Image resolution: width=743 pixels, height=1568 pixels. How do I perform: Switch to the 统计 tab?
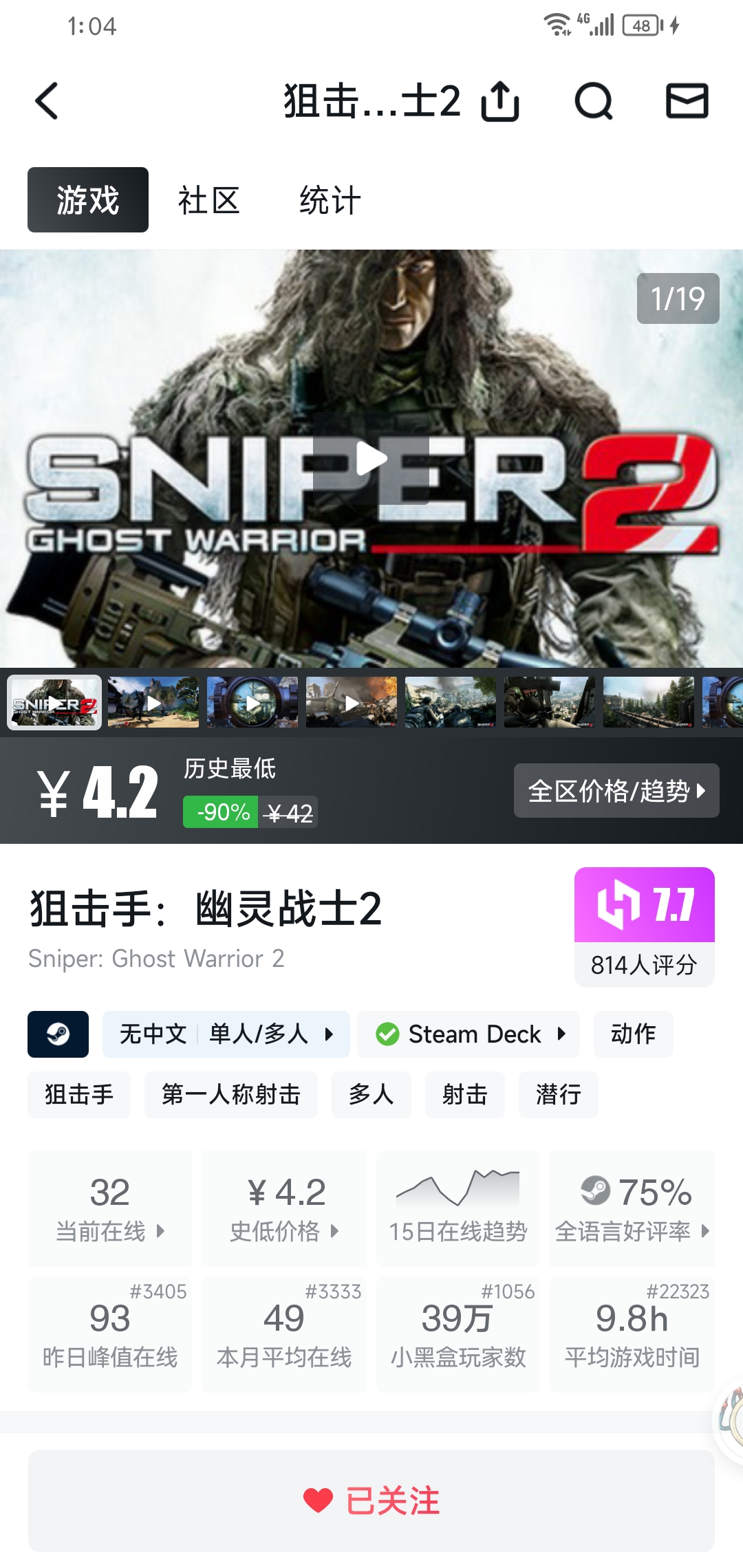[x=330, y=200]
